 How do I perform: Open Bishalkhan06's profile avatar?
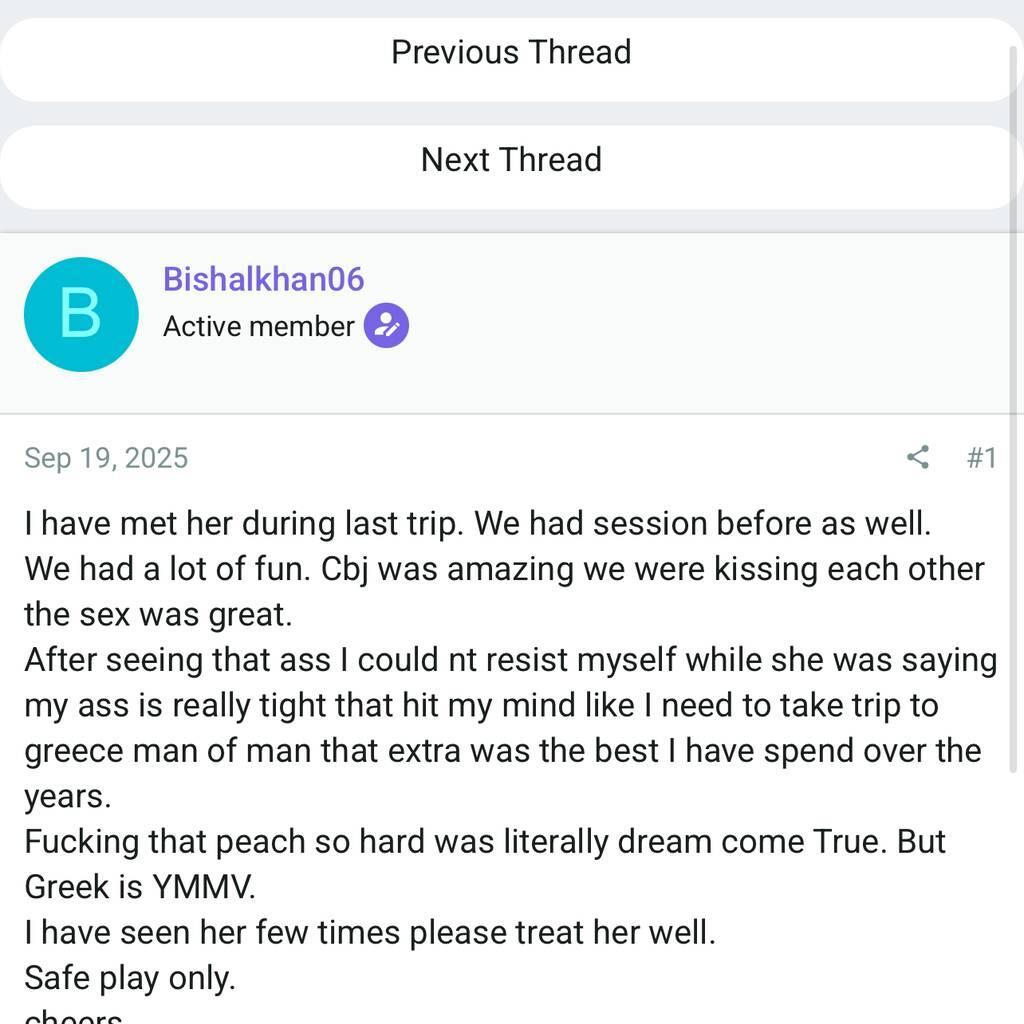tap(81, 314)
